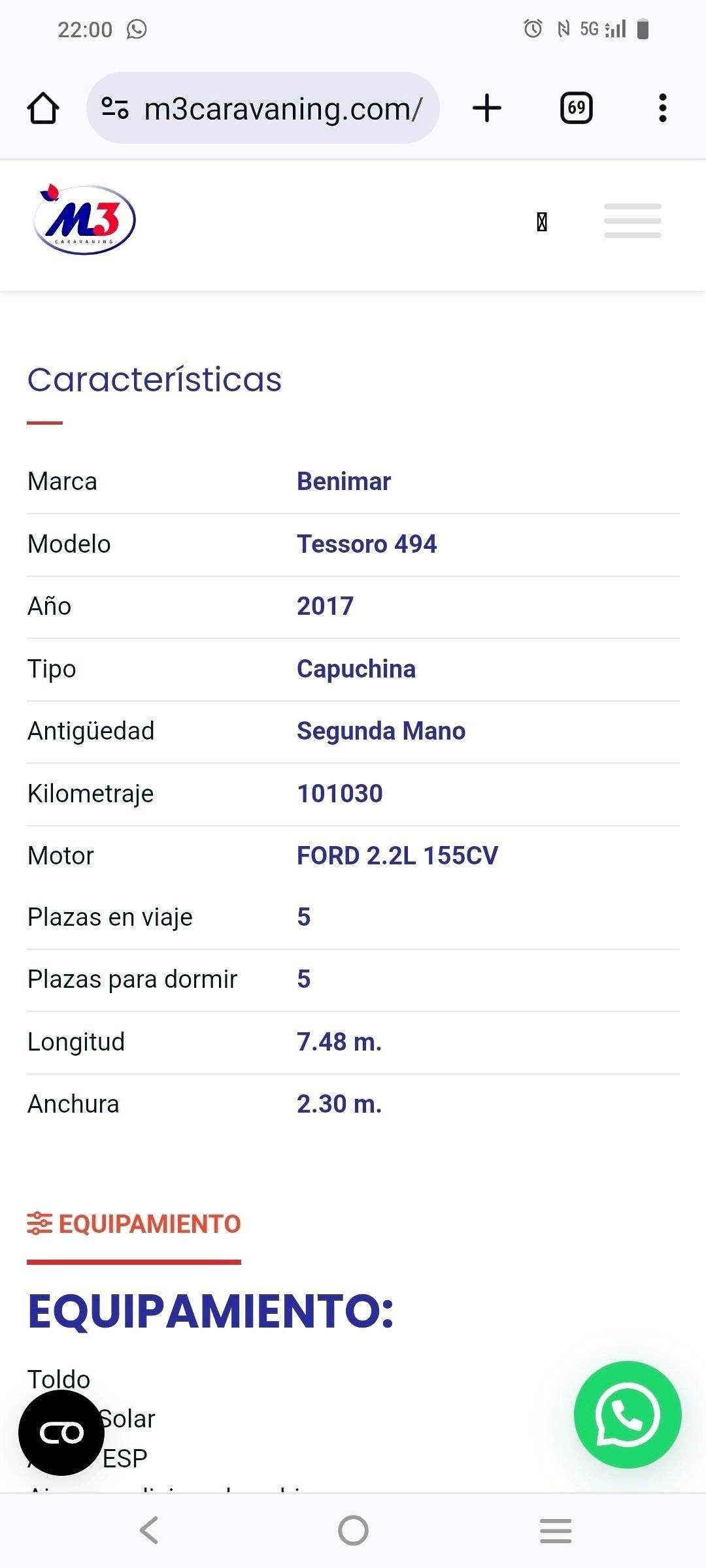Expand the site hamburger navigation menu
Viewport: 706px width, 1568px height.
631,221
